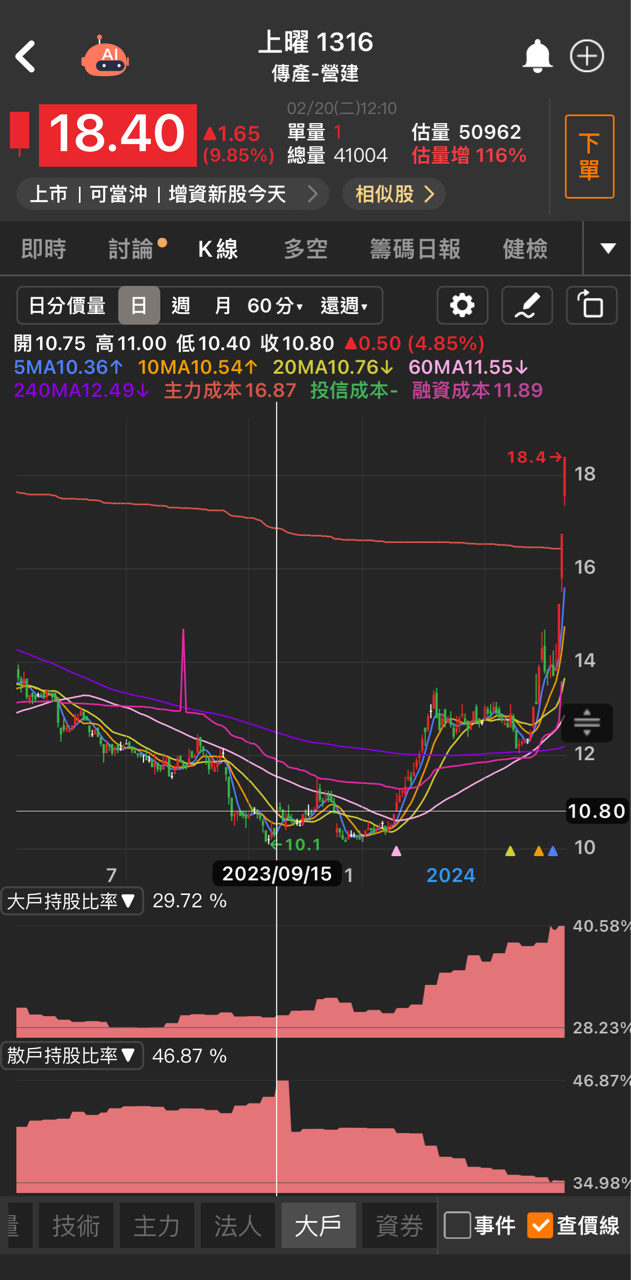The image size is (631, 1280).
Task: Open the drawing pen tool
Action: 527,305
